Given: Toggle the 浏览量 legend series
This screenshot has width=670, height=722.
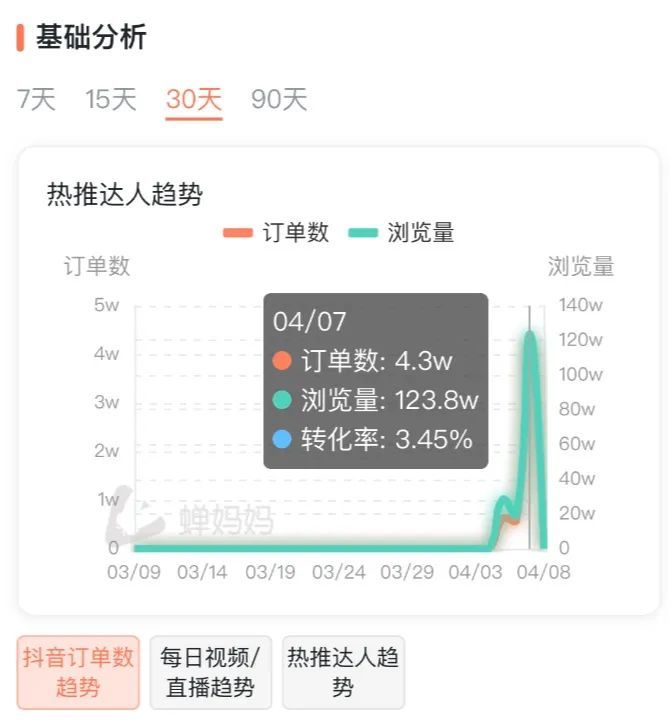Looking at the screenshot, I should pyautogui.click(x=401, y=233).
